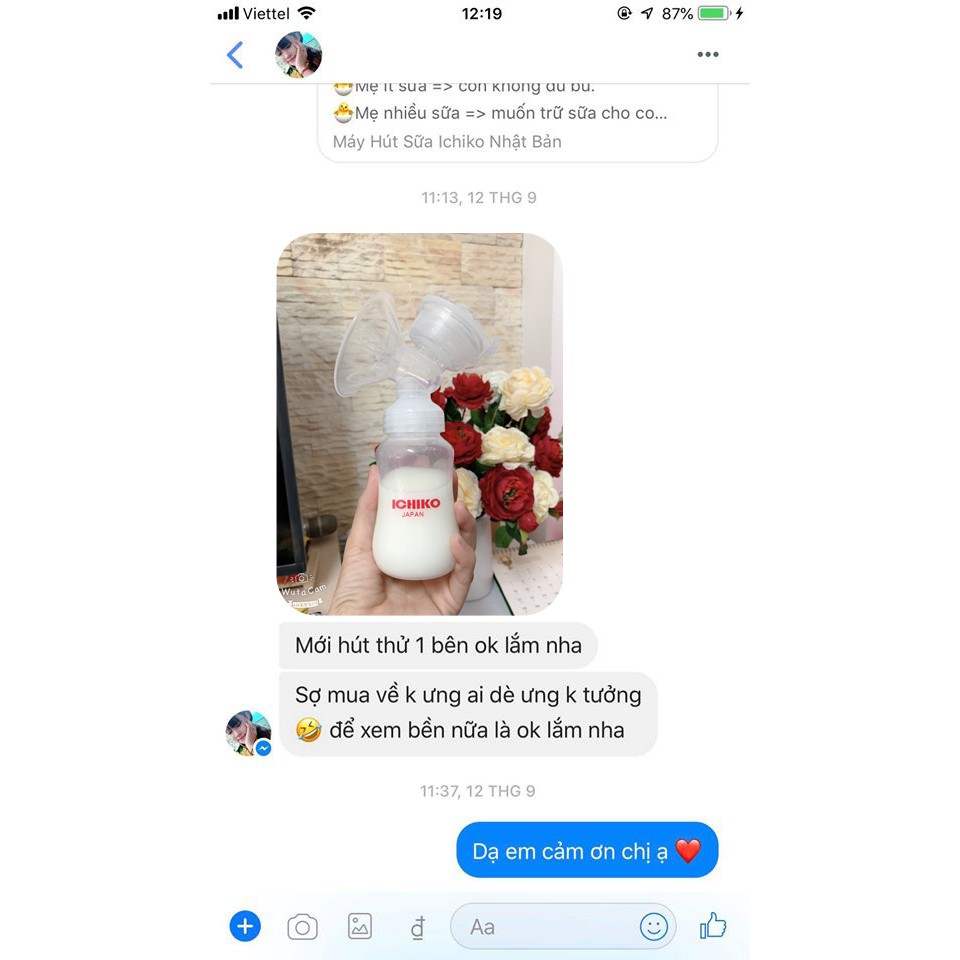960x960 pixels.
Task: Go back to the conversation list
Action: [x=235, y=55]
